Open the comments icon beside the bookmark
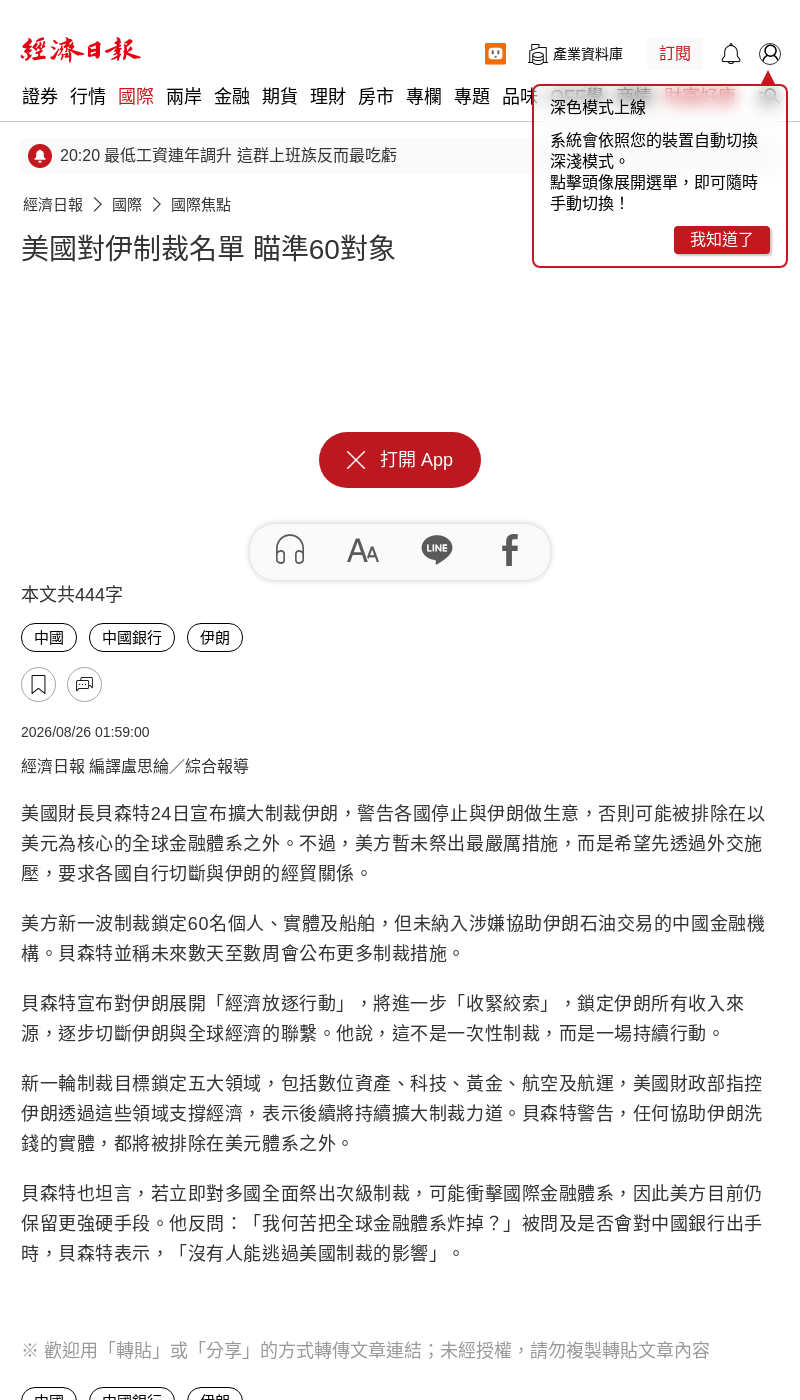Viewport: 800px width, 1400px height. click(84, 685)
